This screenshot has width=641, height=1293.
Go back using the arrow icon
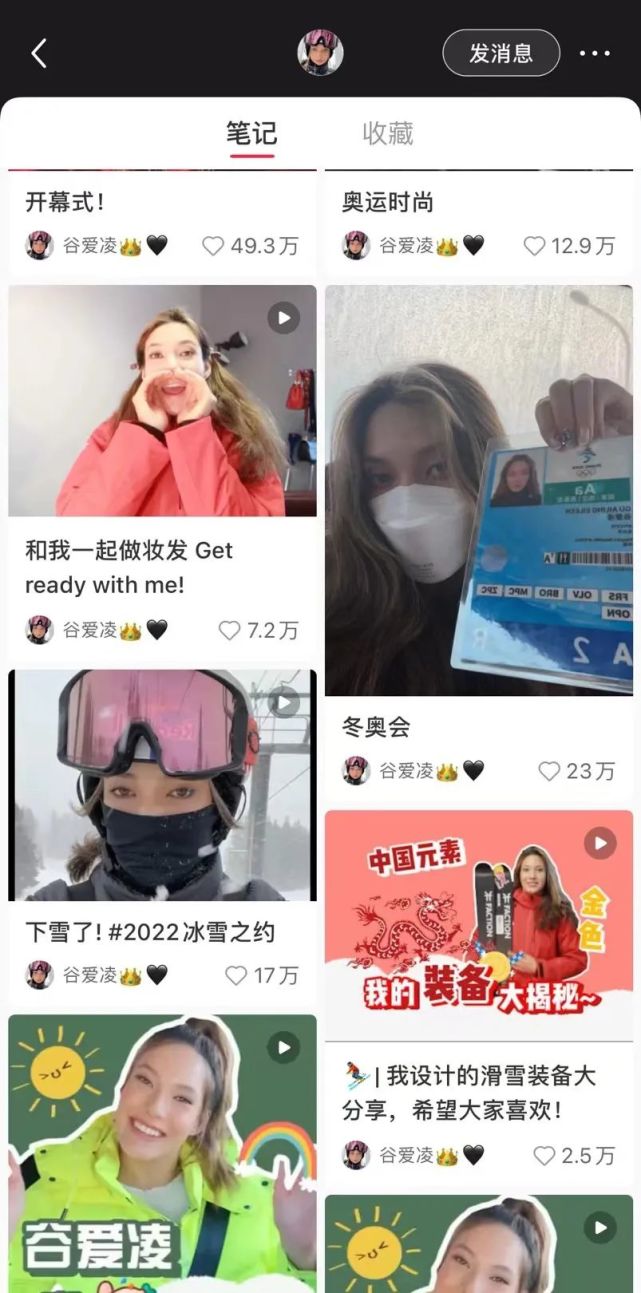(39, 53)
